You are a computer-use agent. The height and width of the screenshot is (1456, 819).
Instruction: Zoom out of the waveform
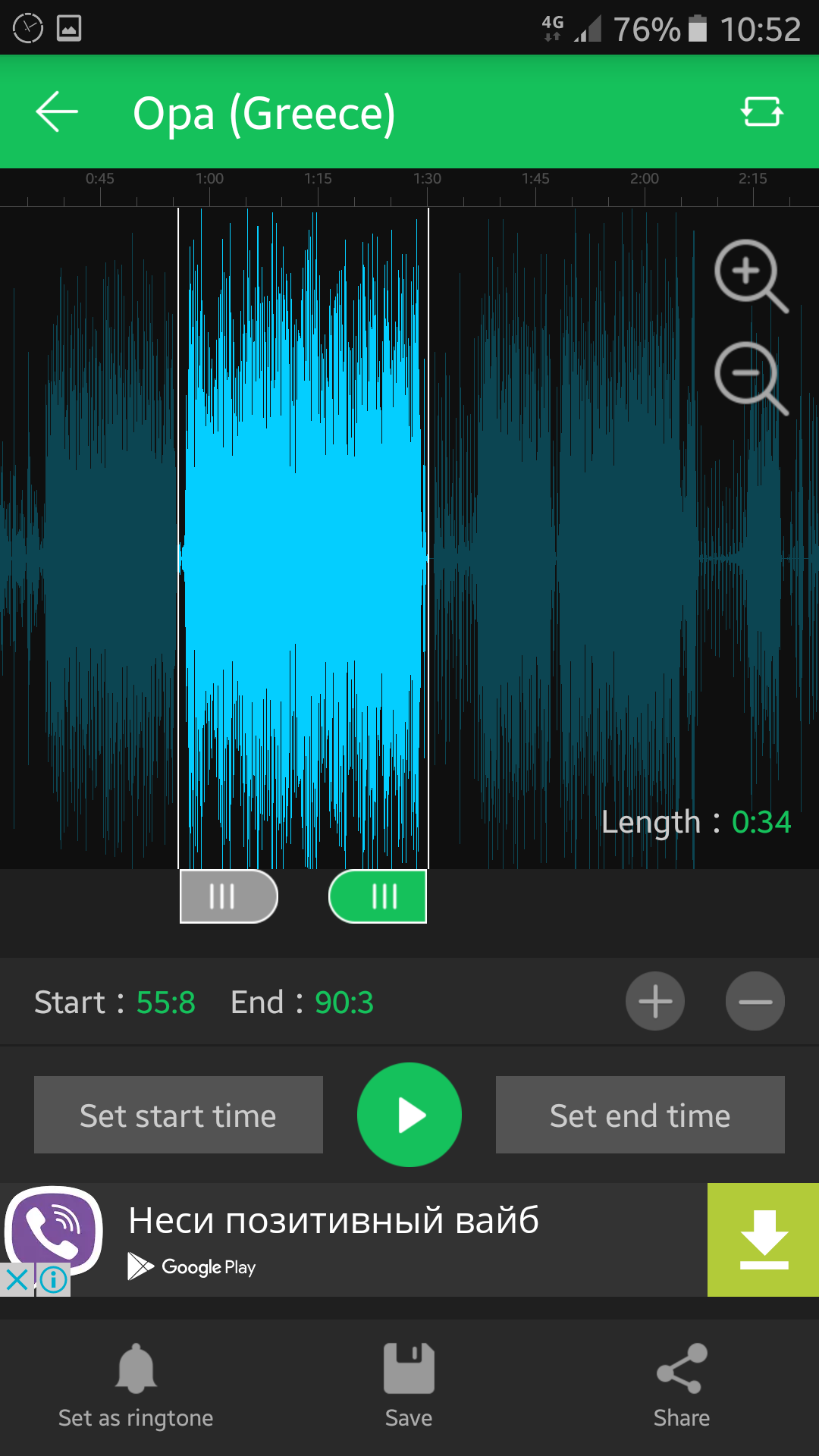(x=750, y=377)
